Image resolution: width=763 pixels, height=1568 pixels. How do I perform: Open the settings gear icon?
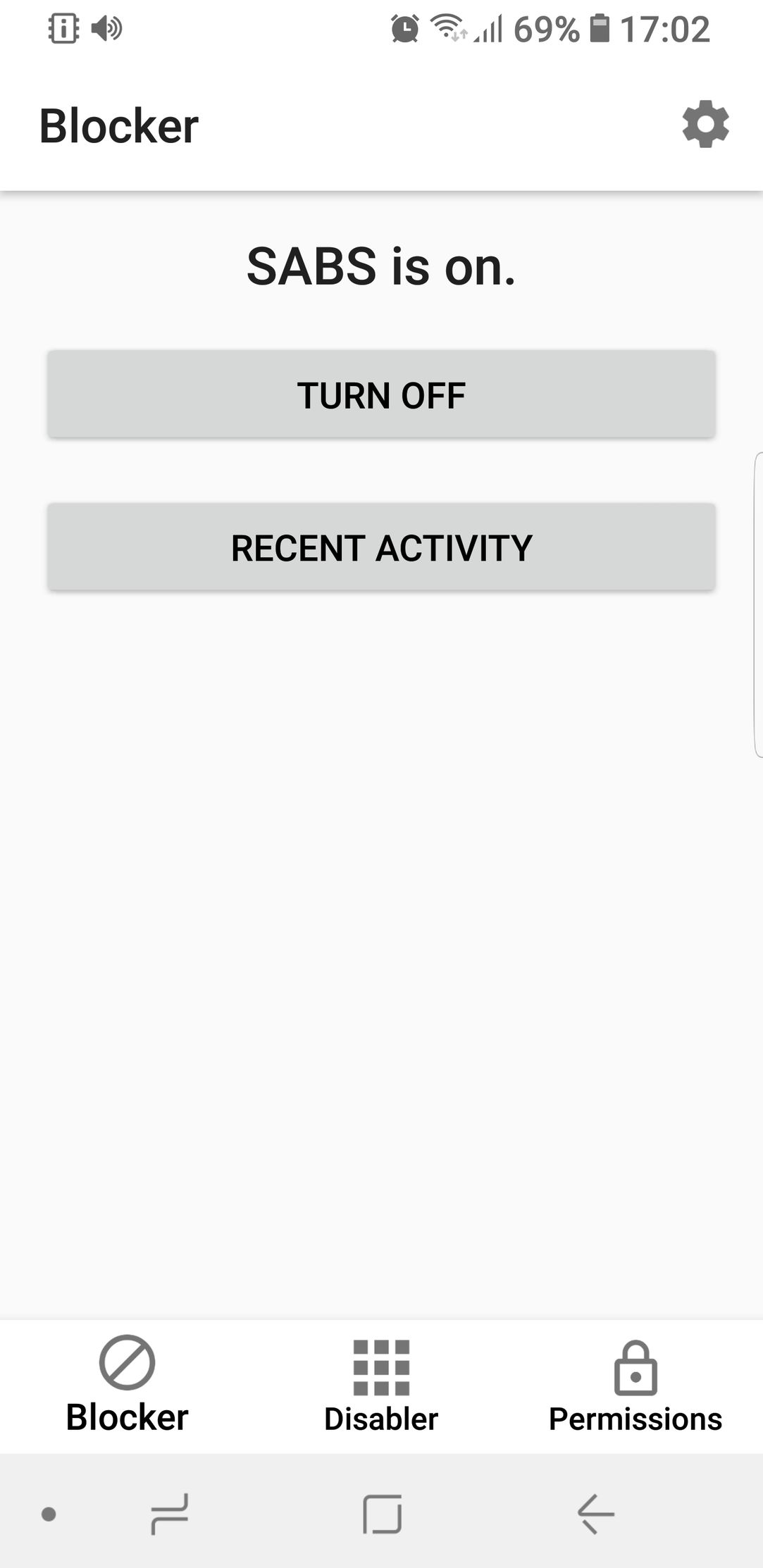pos(705,125)
